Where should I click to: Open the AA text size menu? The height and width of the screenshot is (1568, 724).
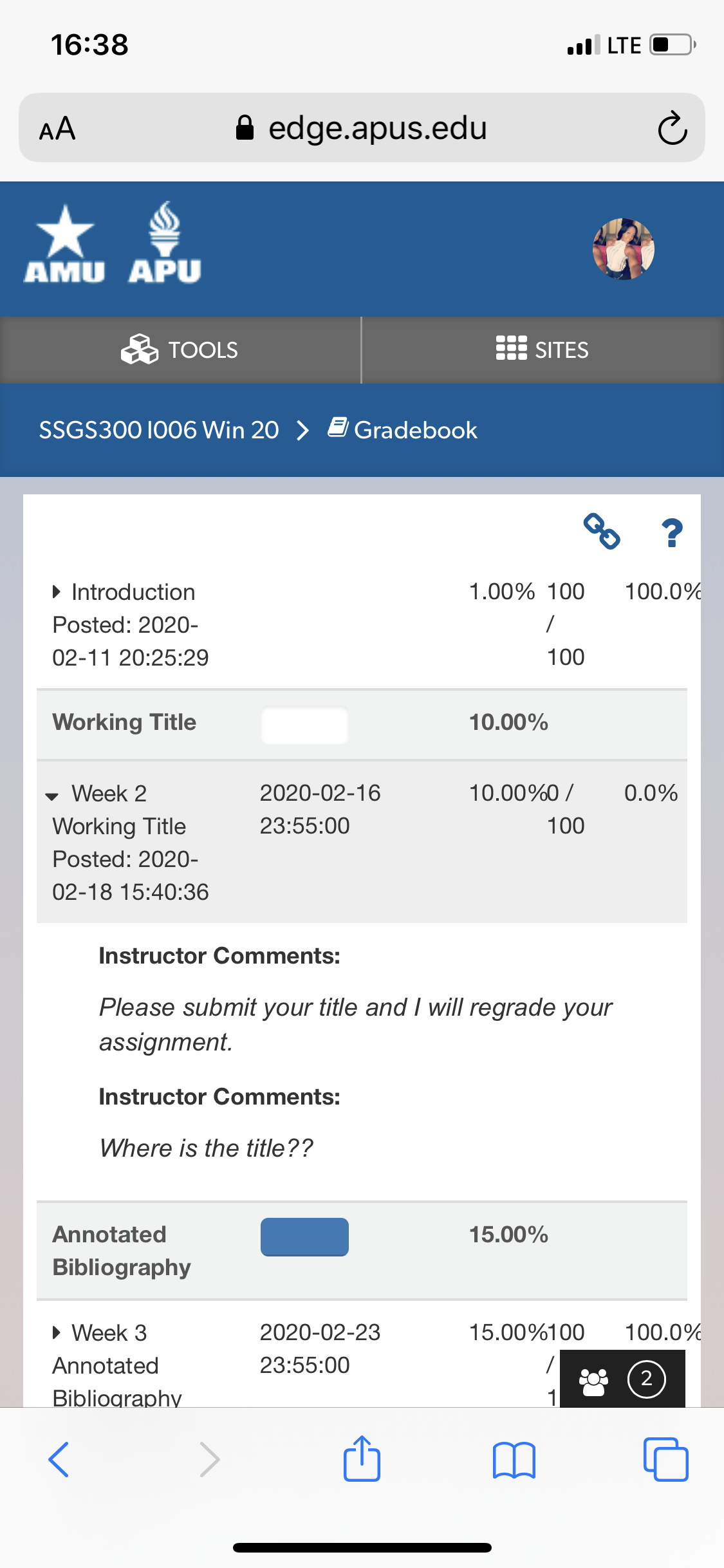point(57,128)
